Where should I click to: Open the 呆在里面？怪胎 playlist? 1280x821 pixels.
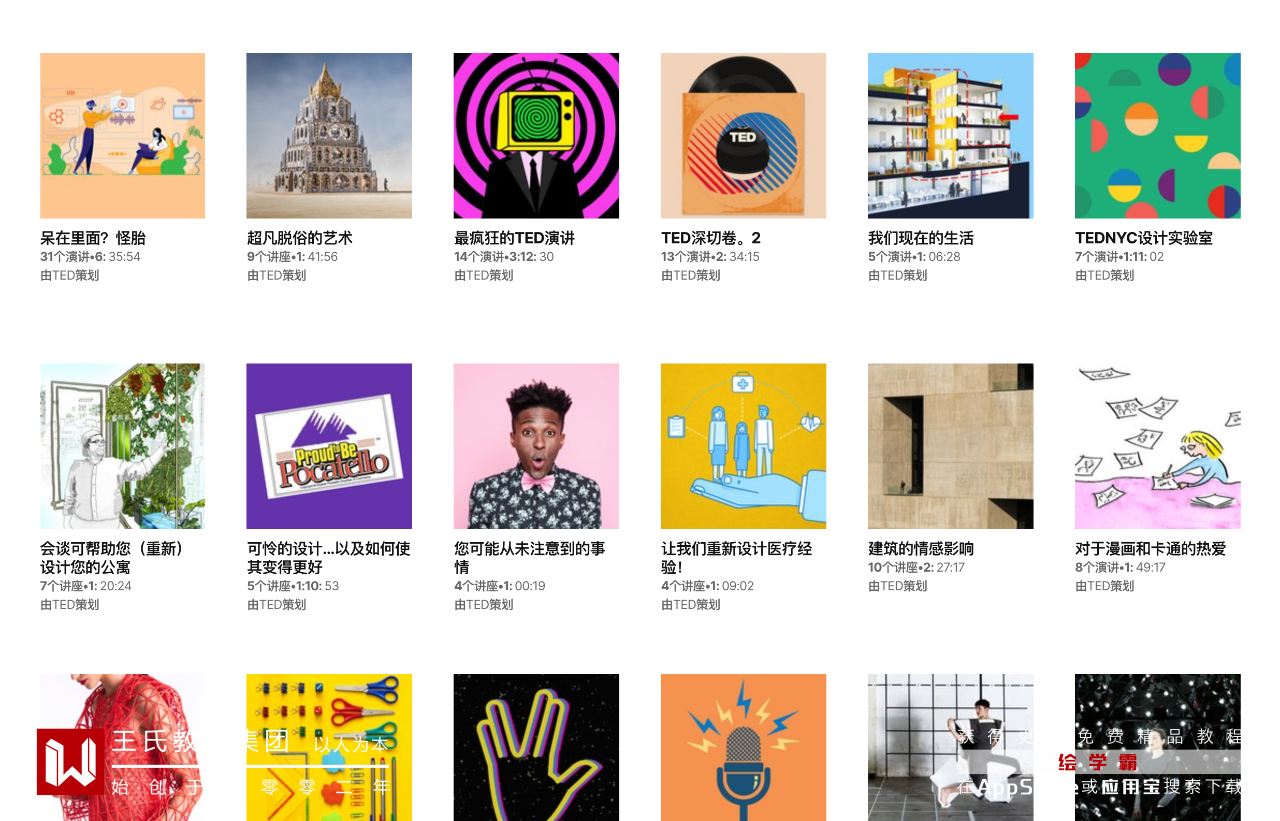(x=122, y=136)
